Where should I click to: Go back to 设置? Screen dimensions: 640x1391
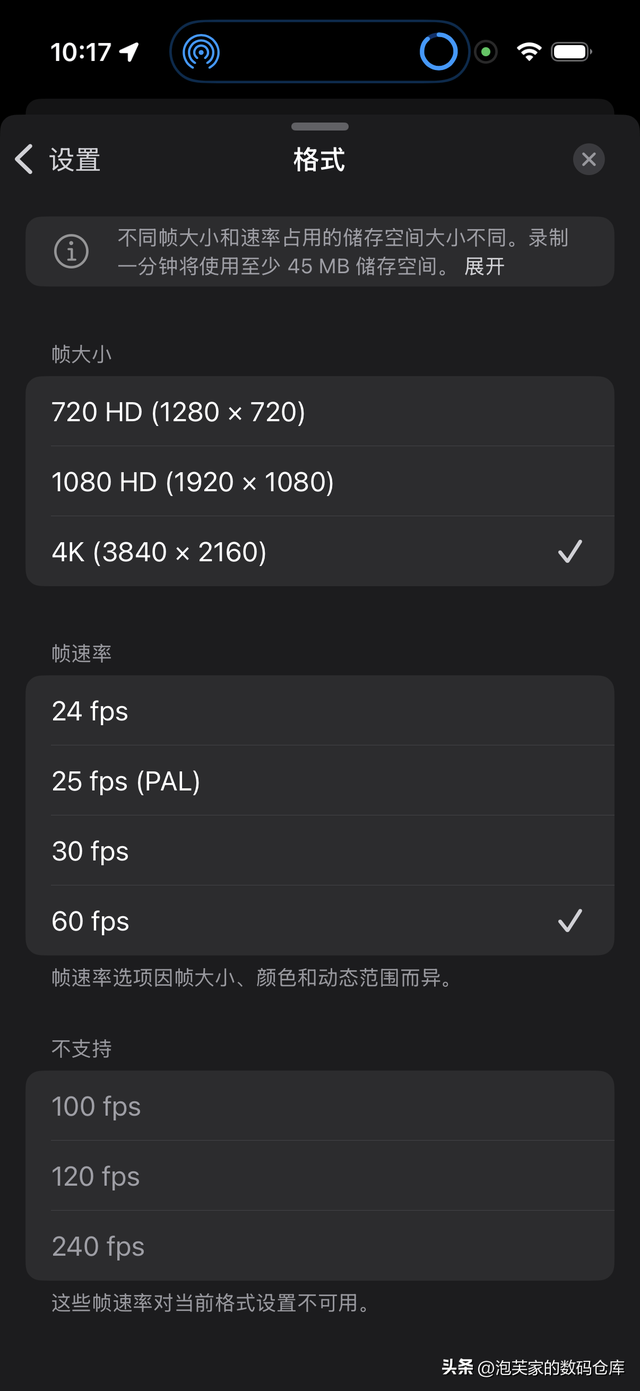click(x=58, y=160)
